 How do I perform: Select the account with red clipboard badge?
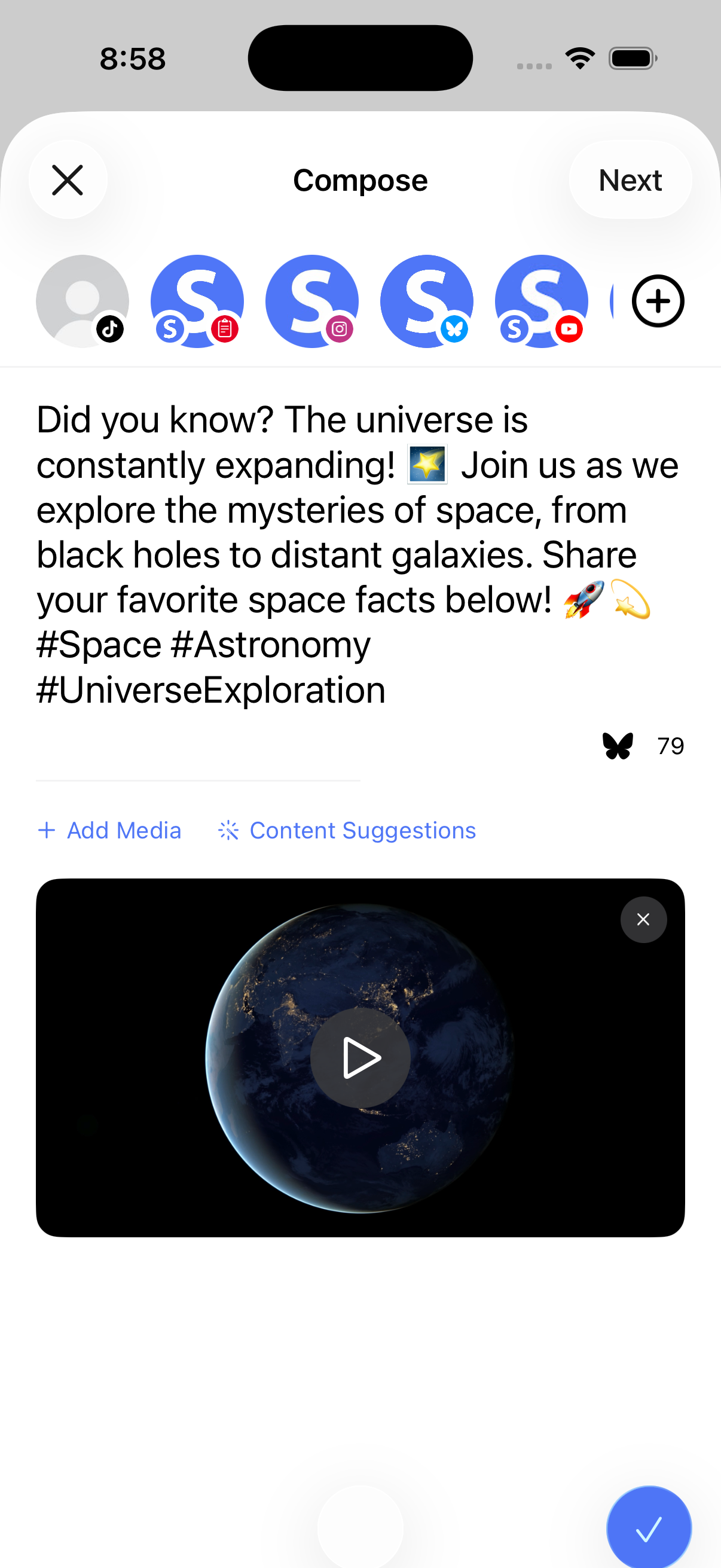coord(197,301)
